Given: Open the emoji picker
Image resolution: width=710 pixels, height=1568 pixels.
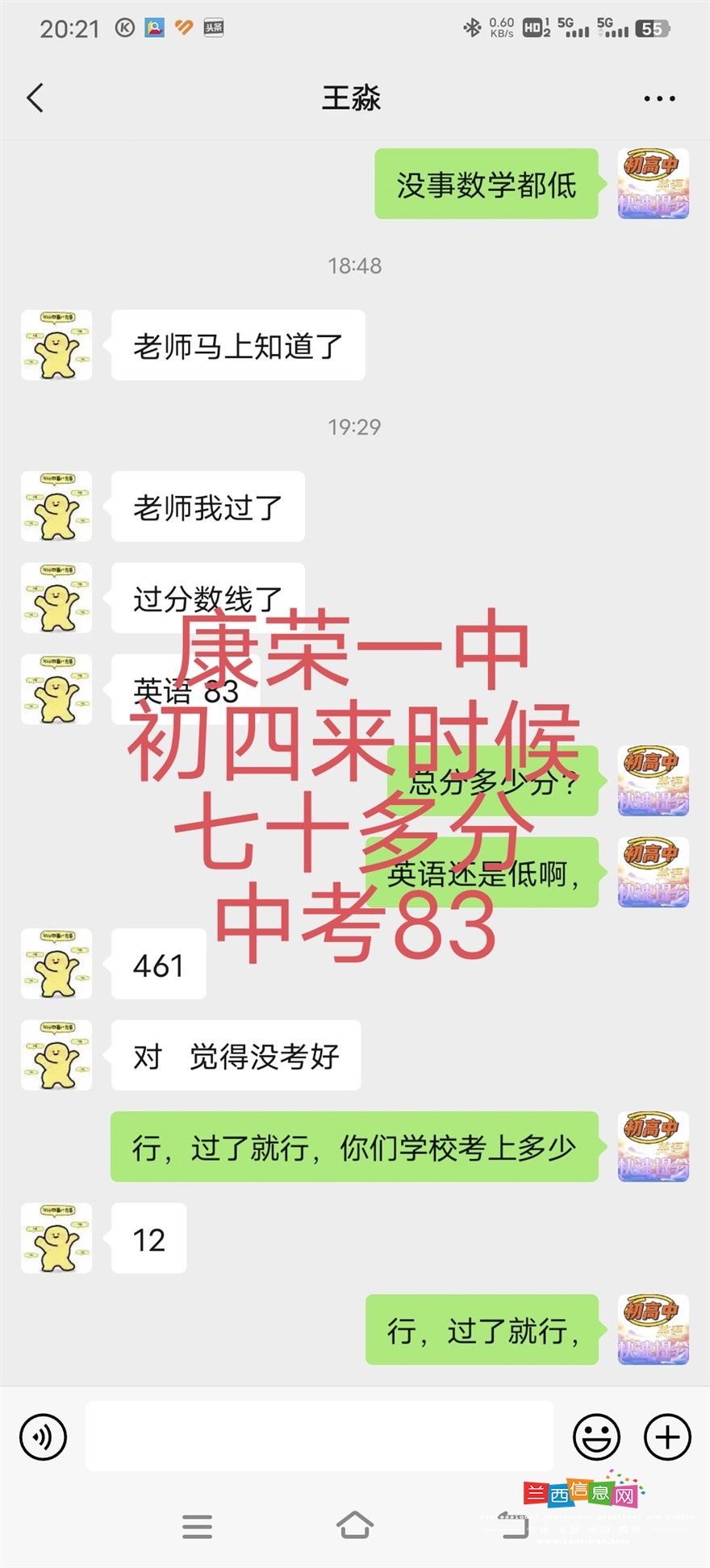Looking at the screenshot, I should tap(596, 1437).
